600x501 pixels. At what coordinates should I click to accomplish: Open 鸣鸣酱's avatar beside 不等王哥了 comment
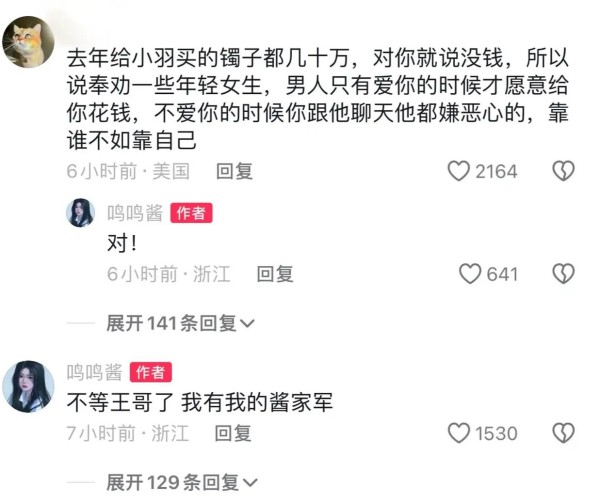28,386
